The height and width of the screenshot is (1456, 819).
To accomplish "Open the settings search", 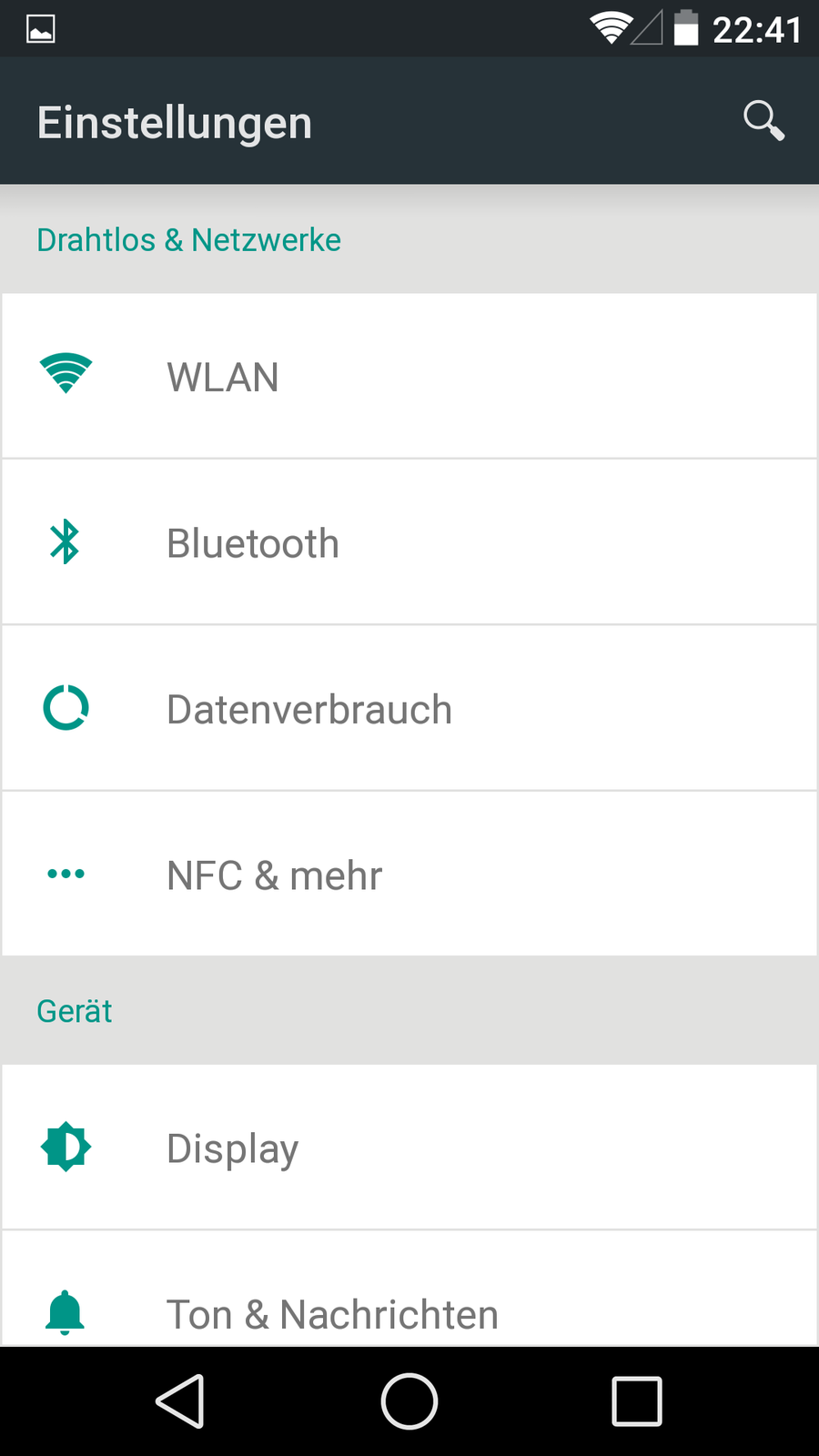I will pos(763,121).
